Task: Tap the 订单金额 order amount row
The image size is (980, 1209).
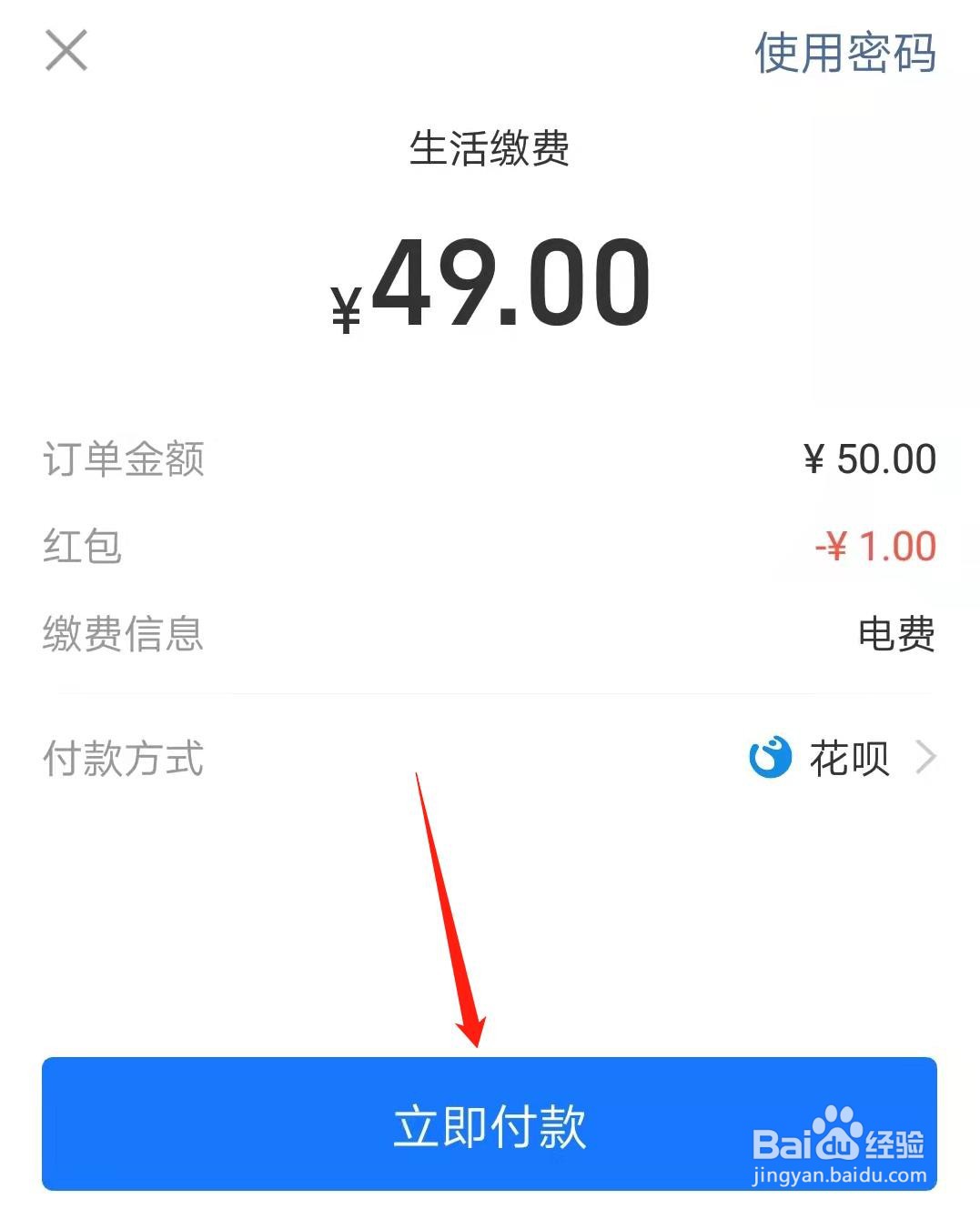Action: coord(125,458)
